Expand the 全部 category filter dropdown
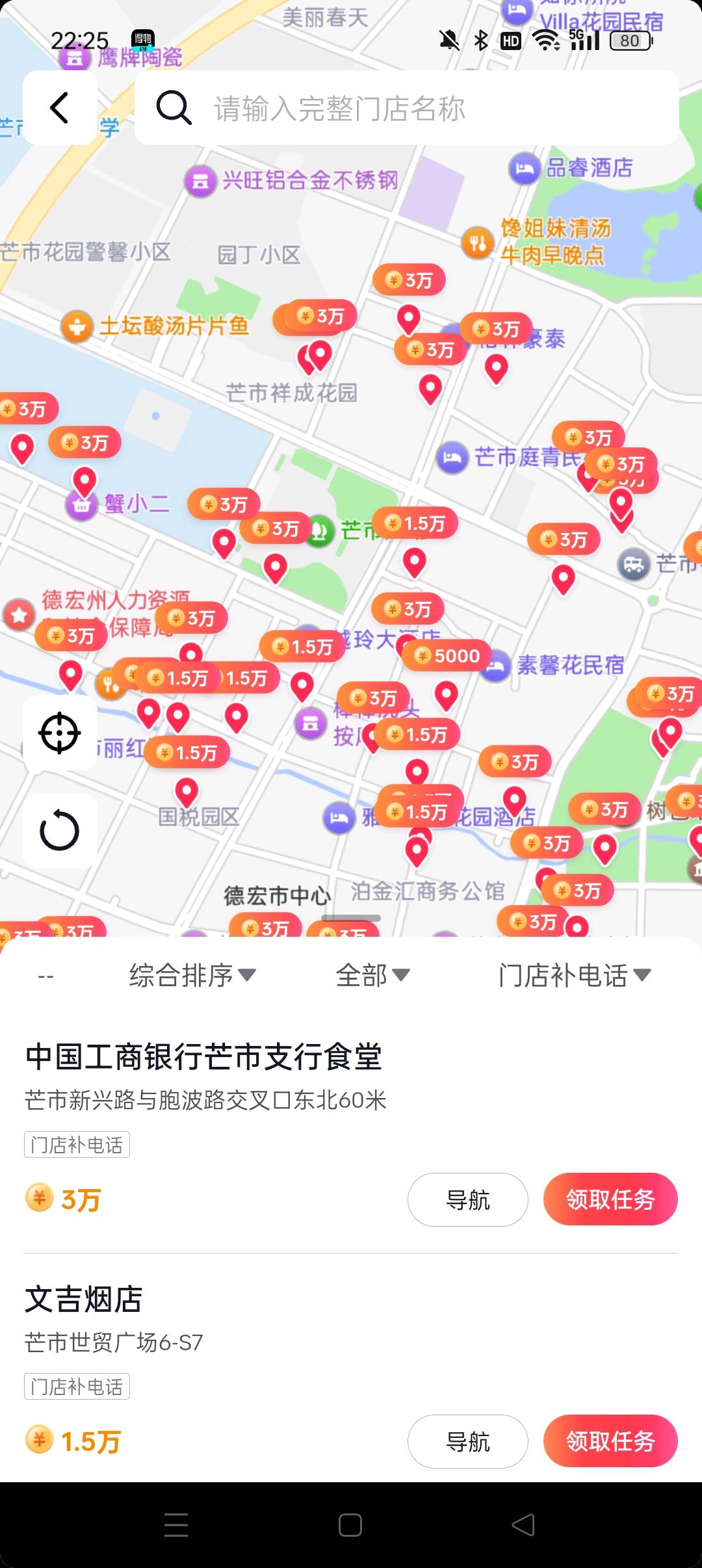Screen dimensions: 702x1568 [x=372, y=974]
